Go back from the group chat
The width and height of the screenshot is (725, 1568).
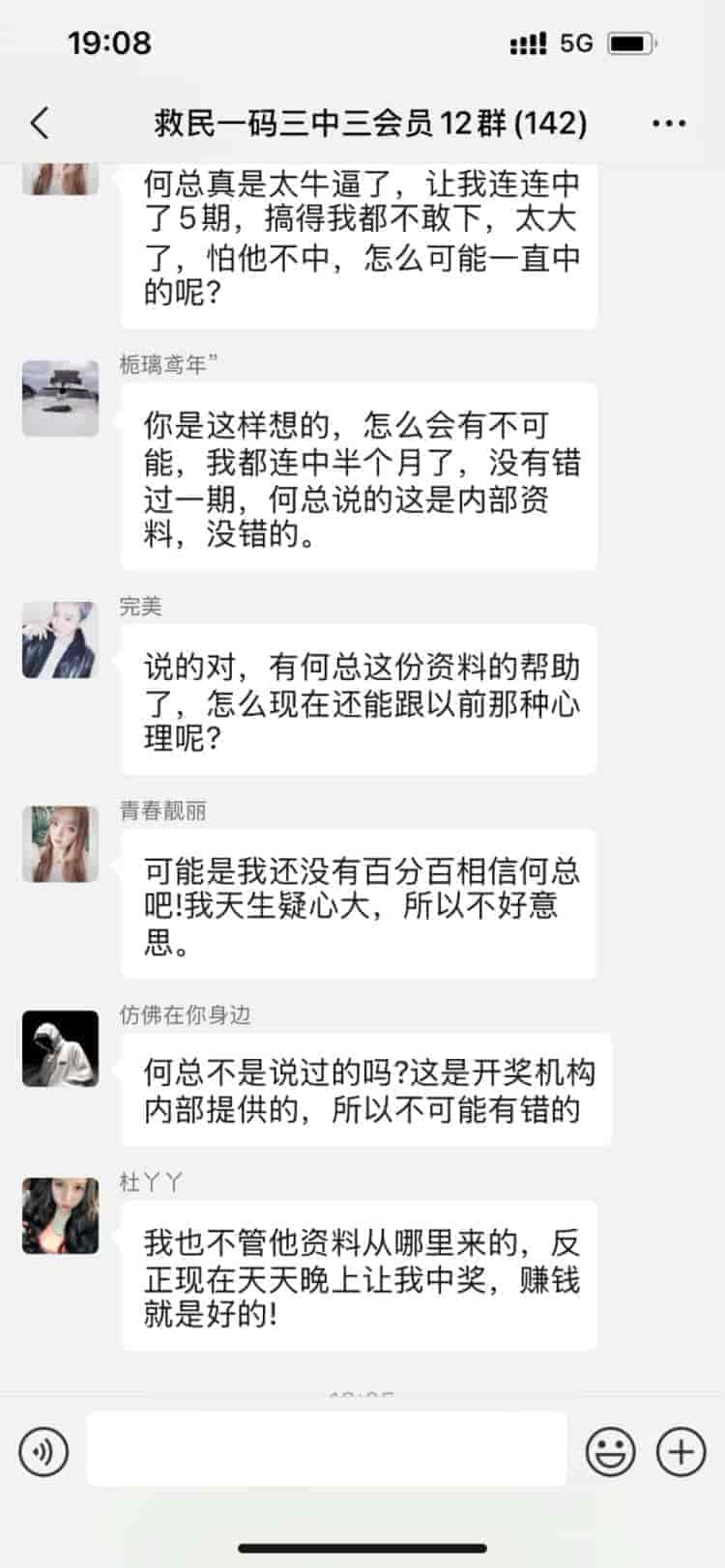point(40,124)
